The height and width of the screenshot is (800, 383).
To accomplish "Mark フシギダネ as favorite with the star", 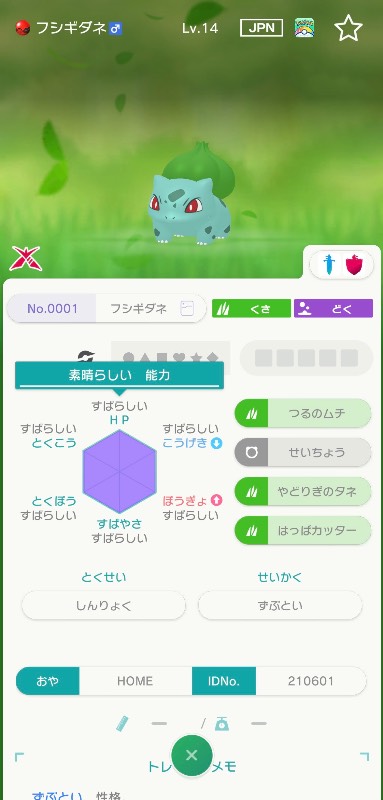I will (348, 28).
